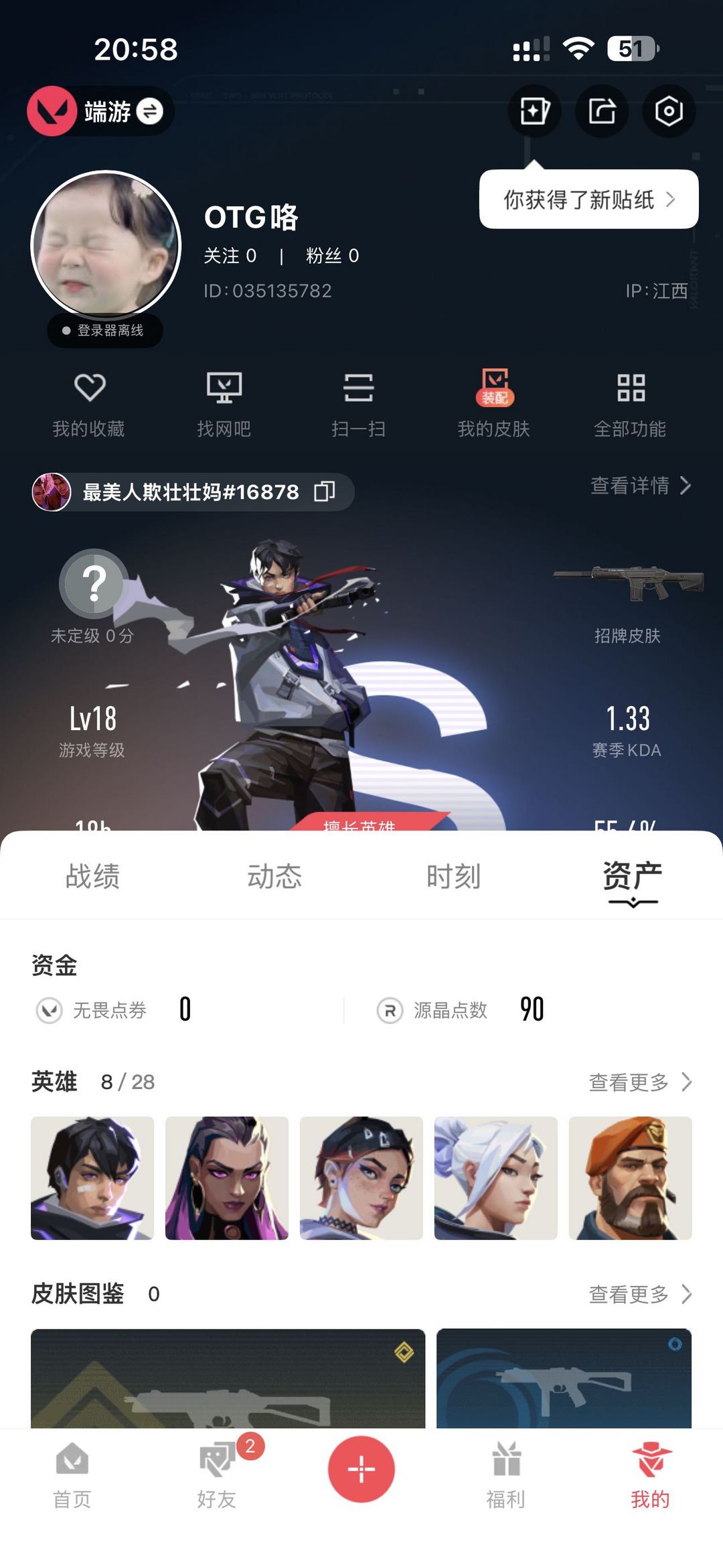The width and height of the screenshot is (723, 1568).
Task: Switch to the 战绩 tab
Action: pyautogui.click(x=92, y=876)
